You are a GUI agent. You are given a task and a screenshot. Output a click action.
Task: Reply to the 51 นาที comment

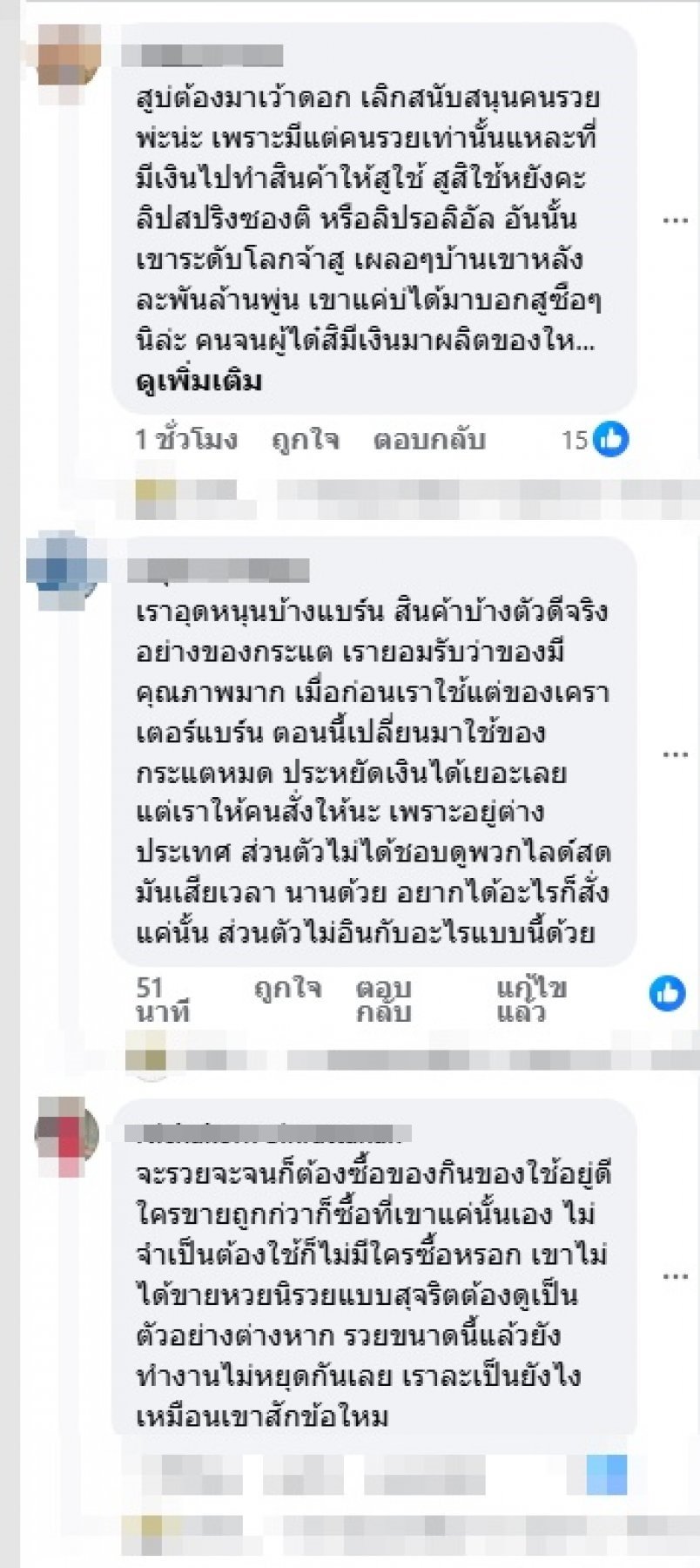coord(383,1000)
